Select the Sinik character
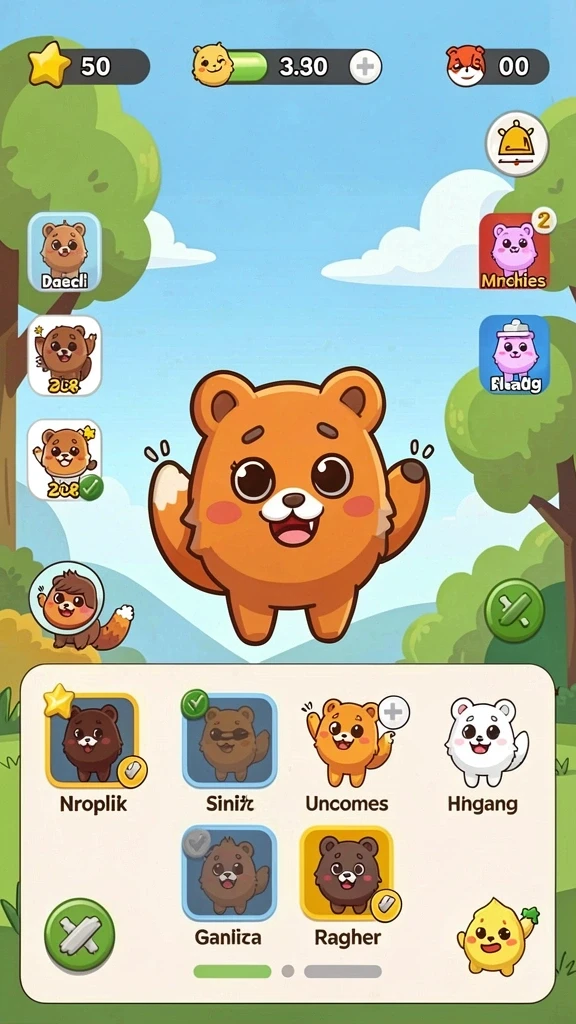Screen dimensions: 576x1024 click(230, 741)
